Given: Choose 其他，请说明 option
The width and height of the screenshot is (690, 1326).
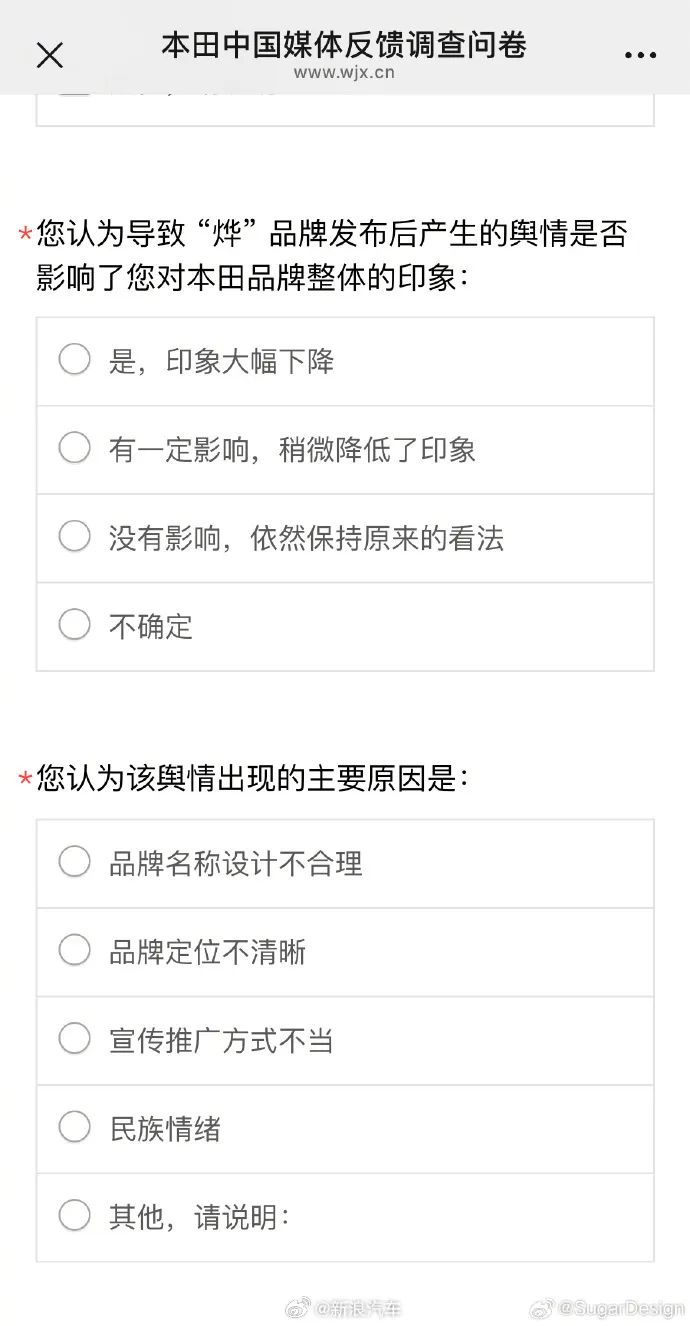Looking at the screenshot, I should (345, 1218).
